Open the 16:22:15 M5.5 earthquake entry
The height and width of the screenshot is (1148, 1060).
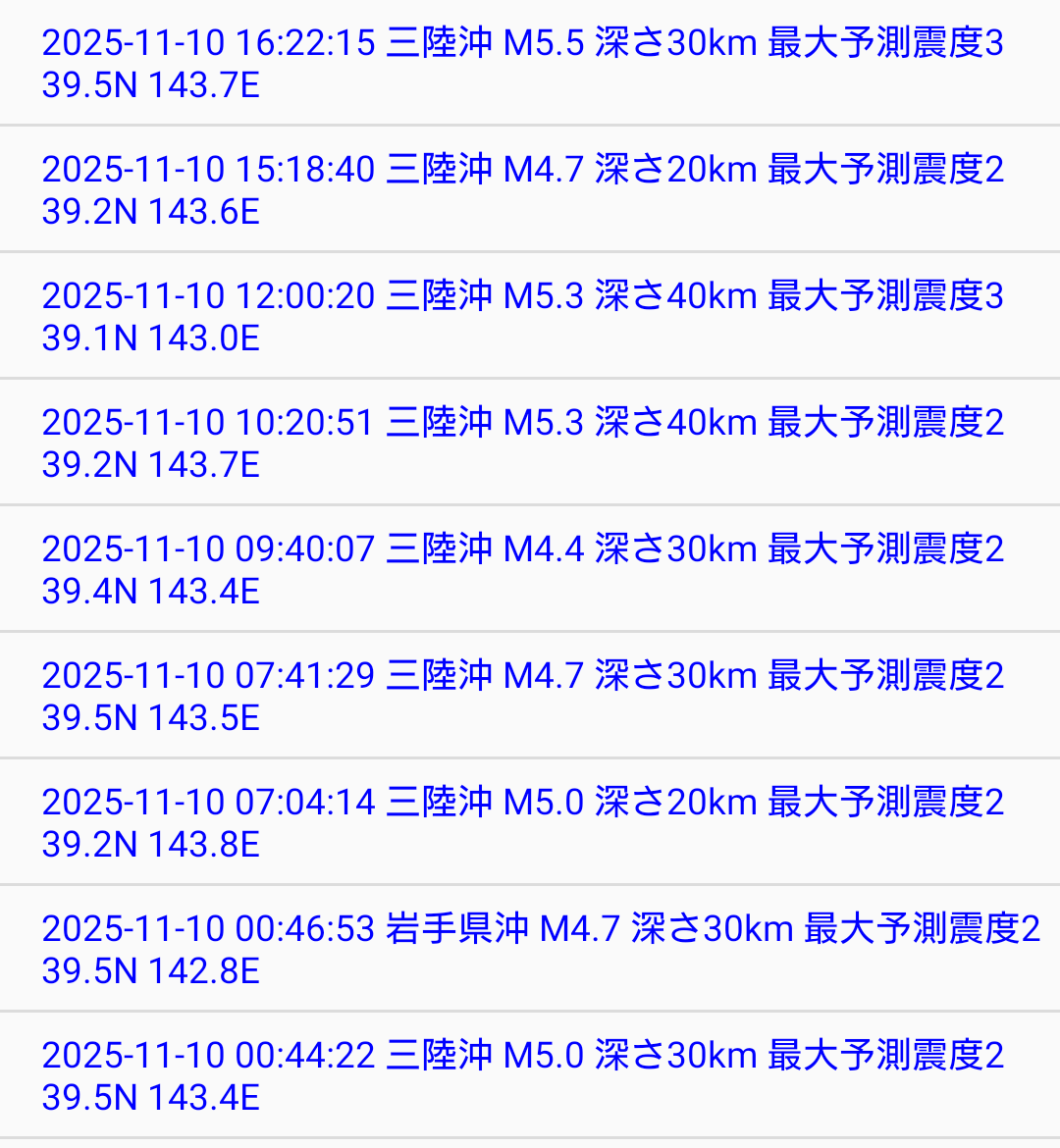[522, 64]
